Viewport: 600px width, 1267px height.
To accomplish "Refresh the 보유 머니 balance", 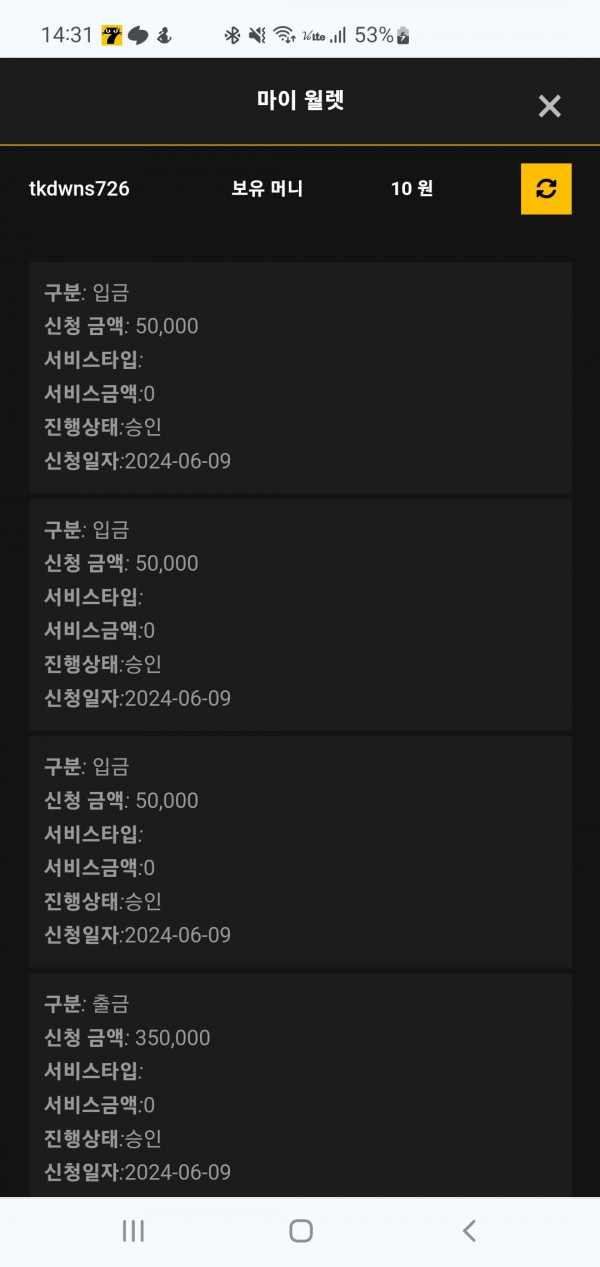I will pyautogui.click(x=546, y=188).
